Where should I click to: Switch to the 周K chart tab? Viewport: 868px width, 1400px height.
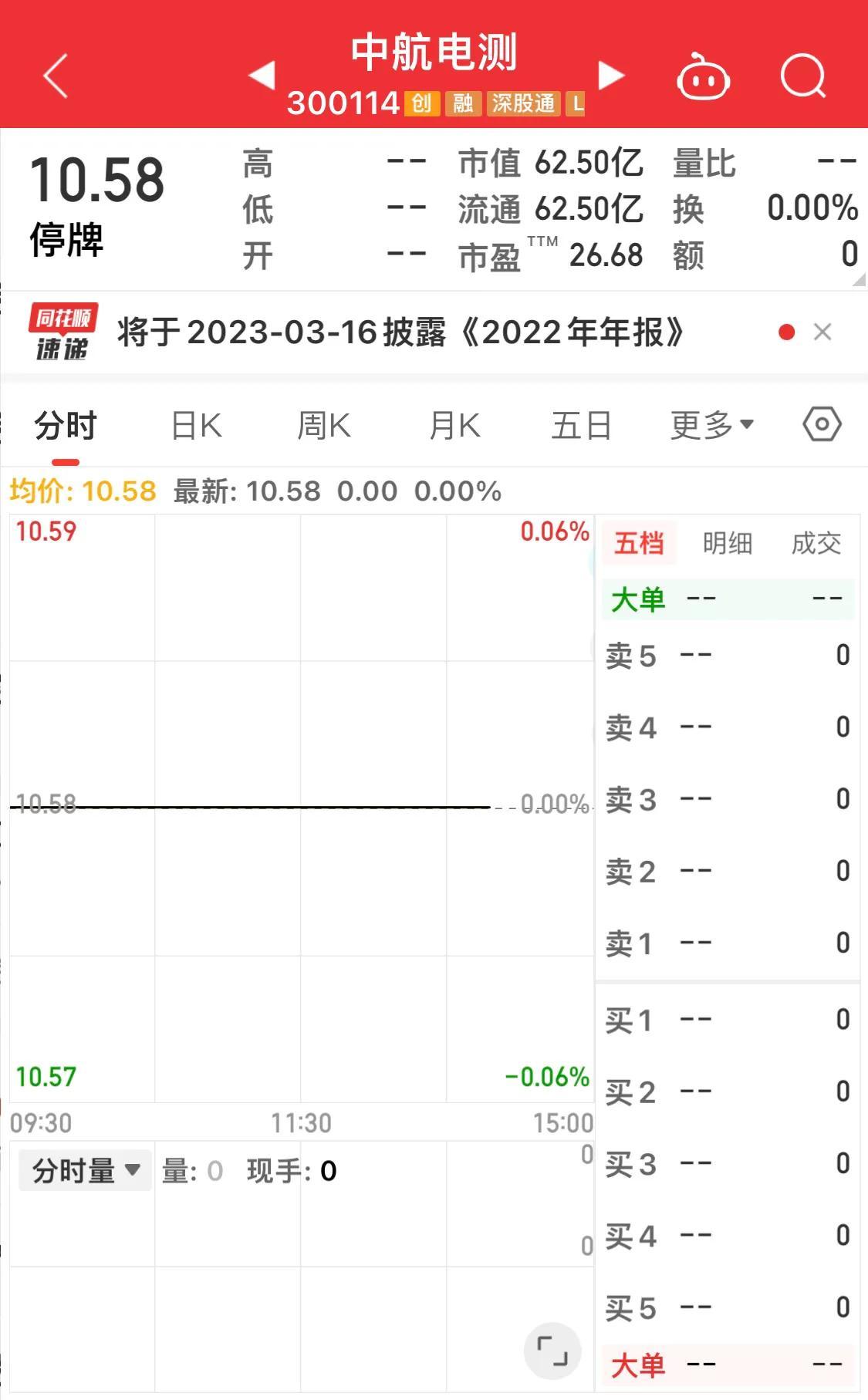324,426
